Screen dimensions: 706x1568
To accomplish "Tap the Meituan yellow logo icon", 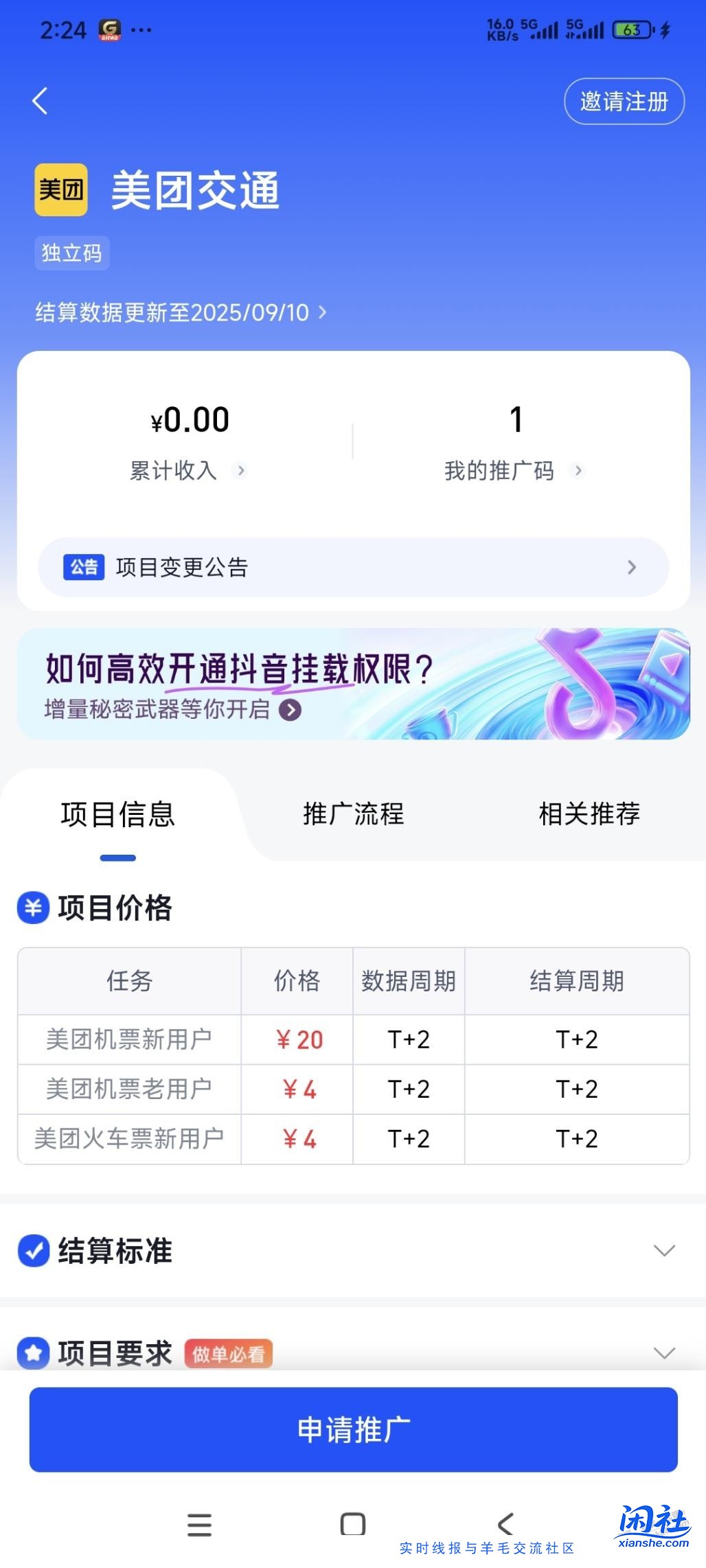I will click(x=61, y=190).
